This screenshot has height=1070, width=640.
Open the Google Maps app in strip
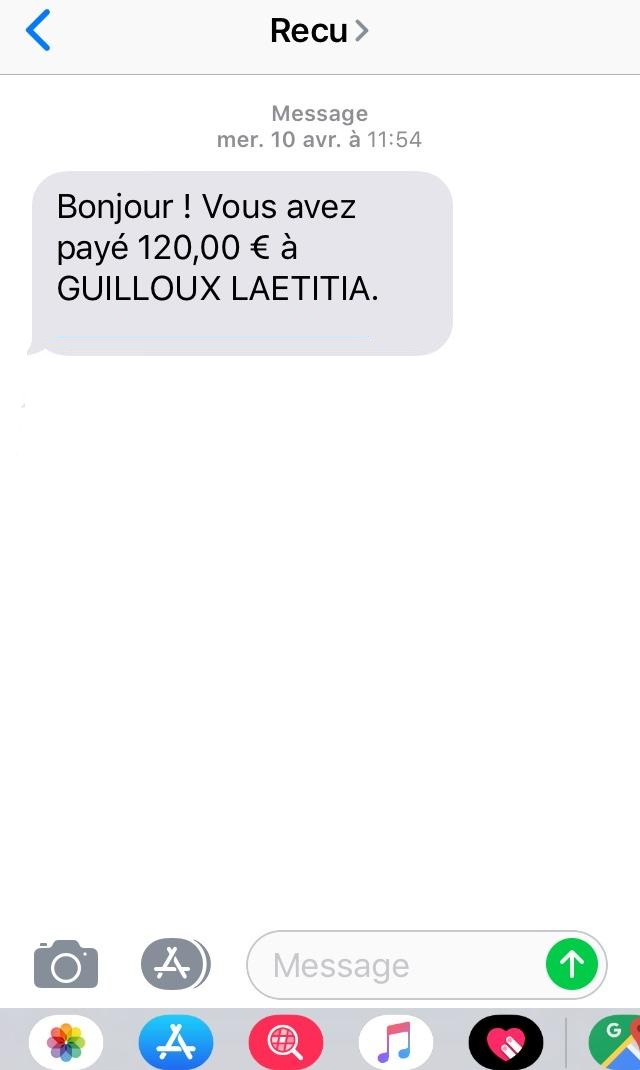coord(613,1044)
